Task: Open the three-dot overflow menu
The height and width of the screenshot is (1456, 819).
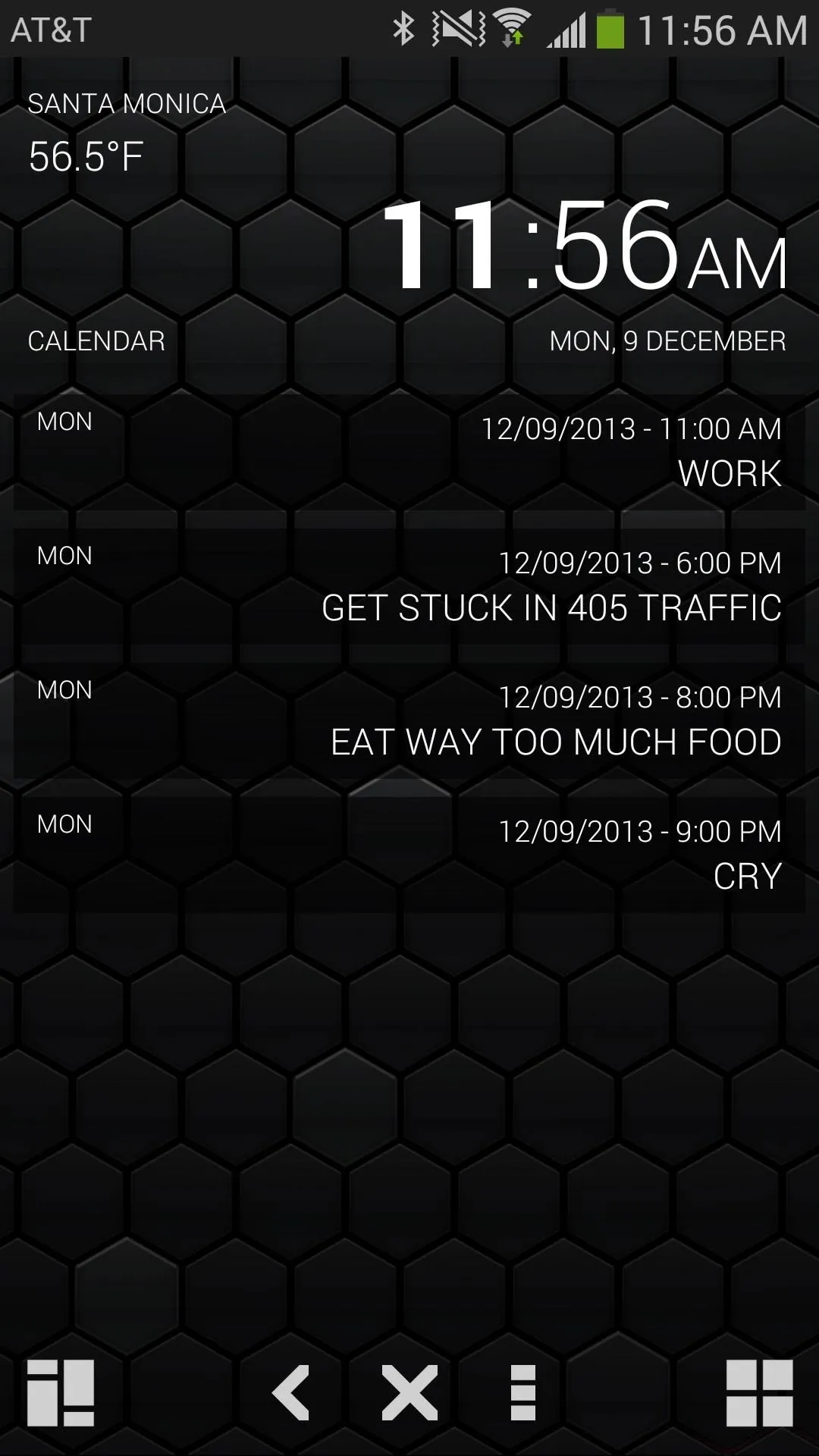Action: tap(523, 1393)
